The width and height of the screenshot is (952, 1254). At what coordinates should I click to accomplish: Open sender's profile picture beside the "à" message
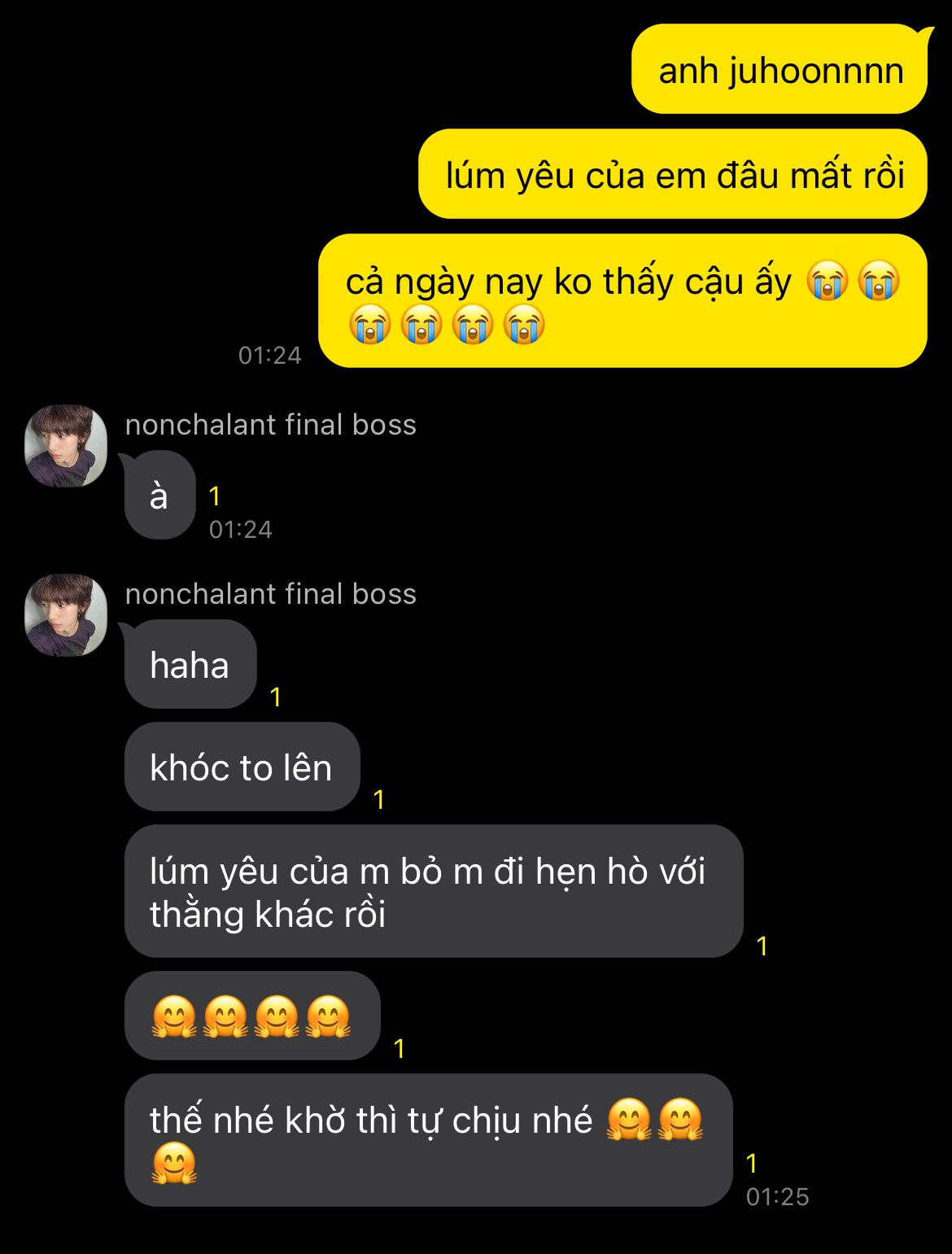(66, 446)
